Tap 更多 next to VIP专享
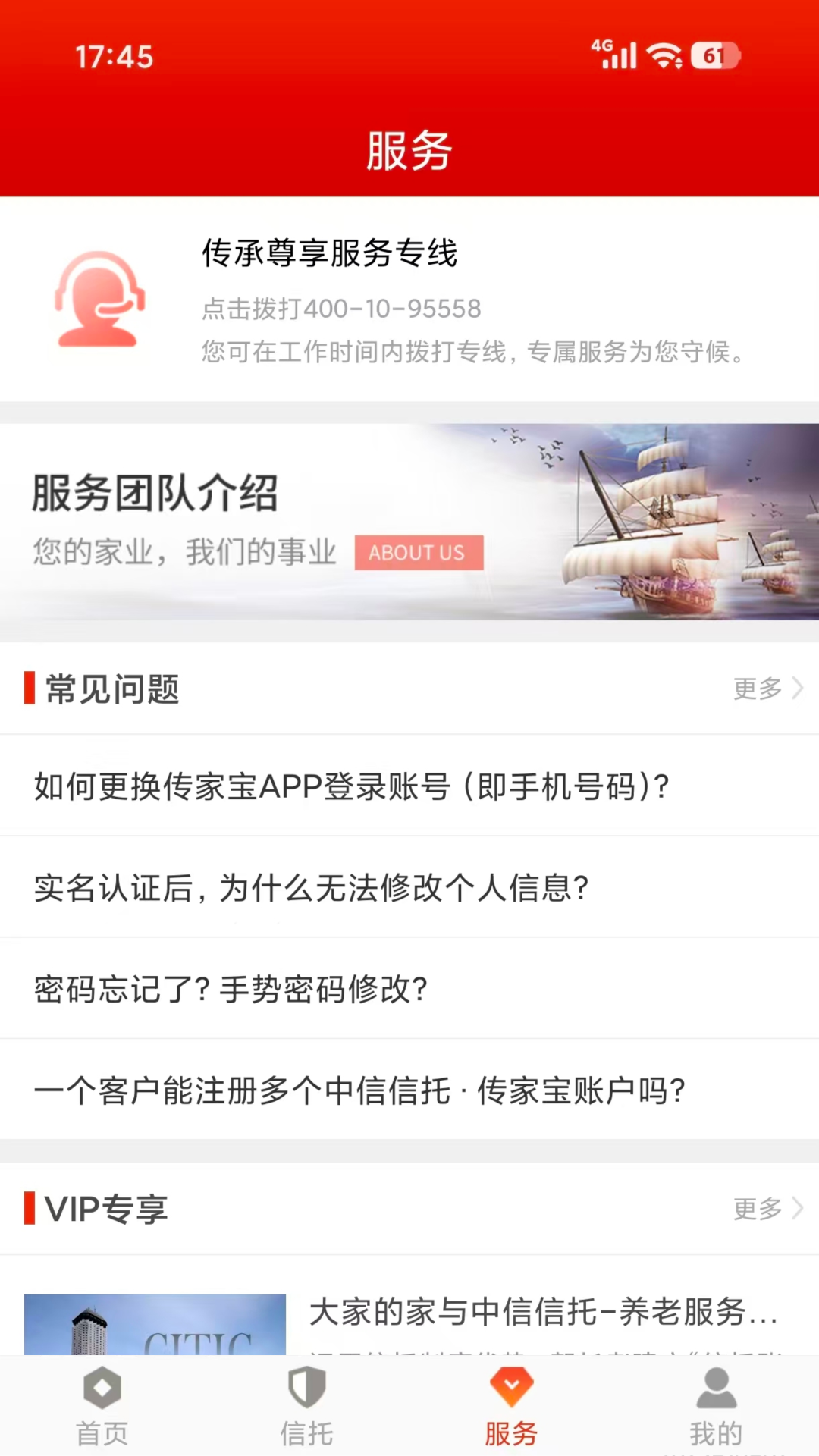This screenshot has height=1456, width=819. tap(767, 1209)
